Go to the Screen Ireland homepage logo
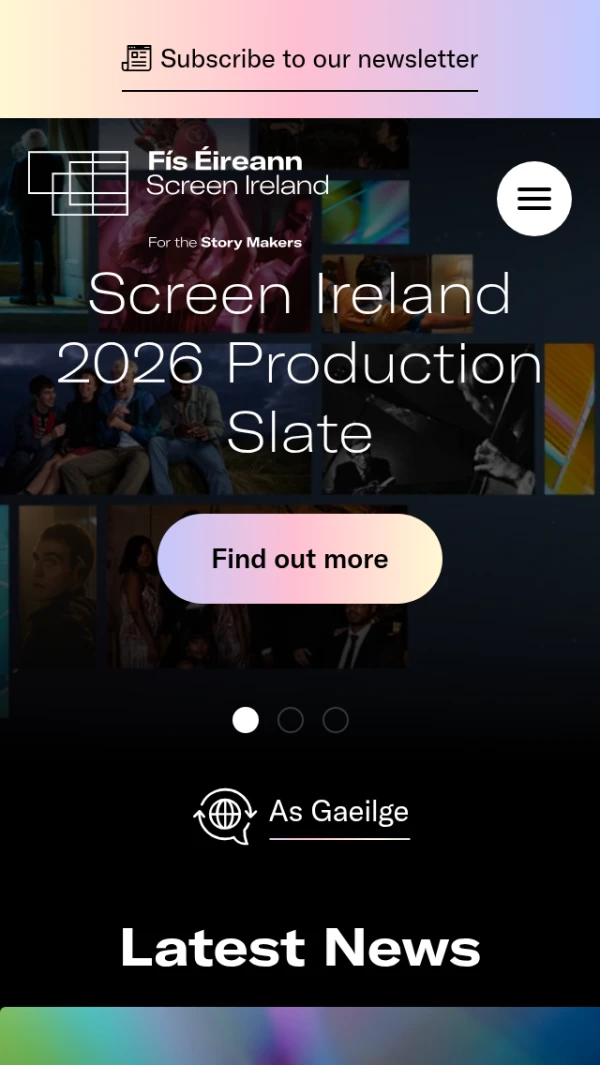Image resolution: width=600 pixels, height=1065 pixels. (x=178, y=184)
